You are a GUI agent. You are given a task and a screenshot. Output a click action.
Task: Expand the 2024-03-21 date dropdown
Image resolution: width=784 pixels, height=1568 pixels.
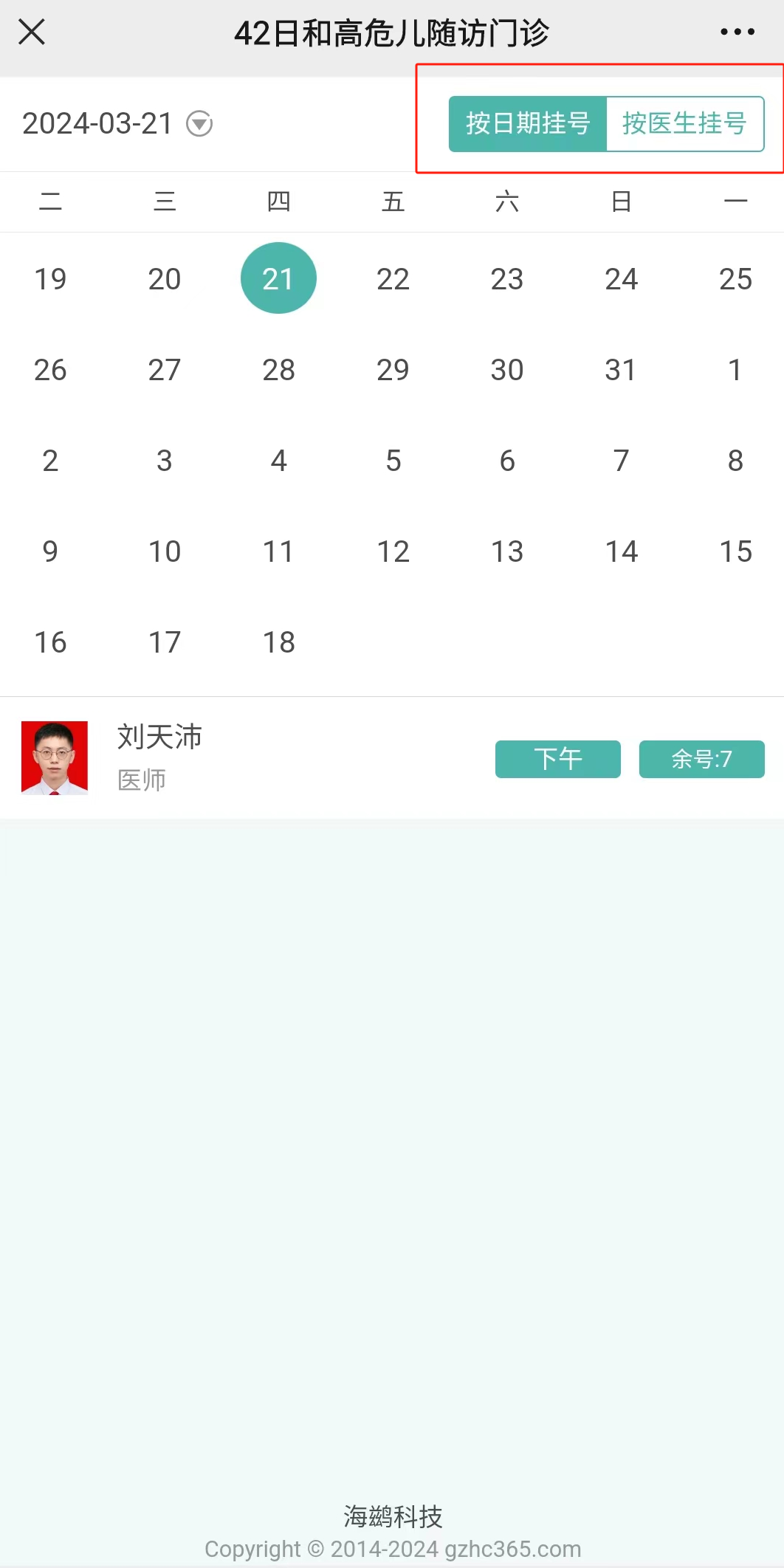[199, 123]
